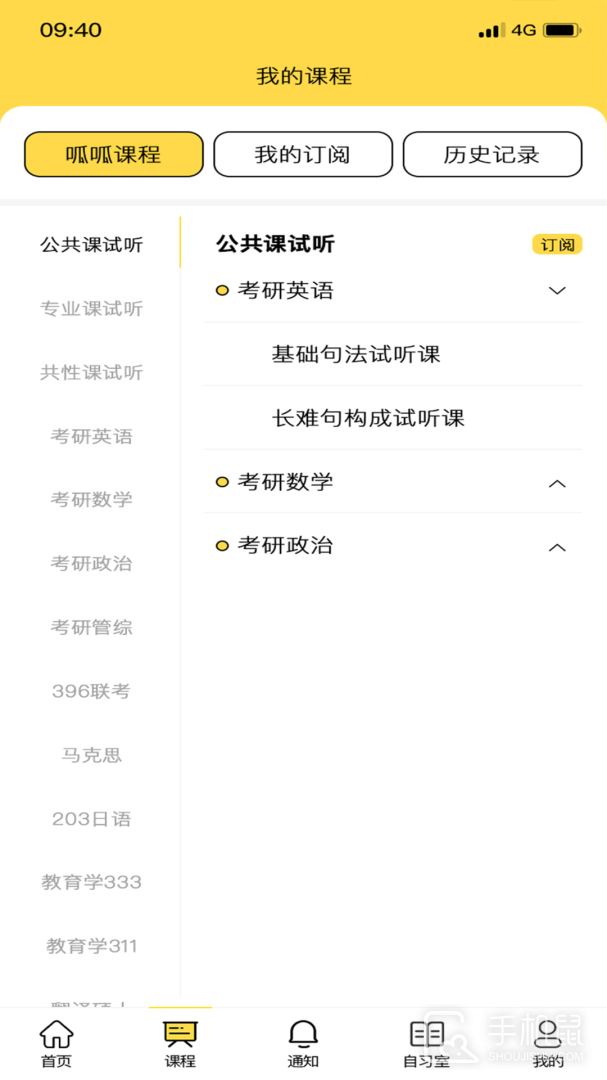The height and width of the screenshot is (1080, 607).
Task: Switch to the 自习室 tab
Action: pyautogui.click(x=426, y=1044)
